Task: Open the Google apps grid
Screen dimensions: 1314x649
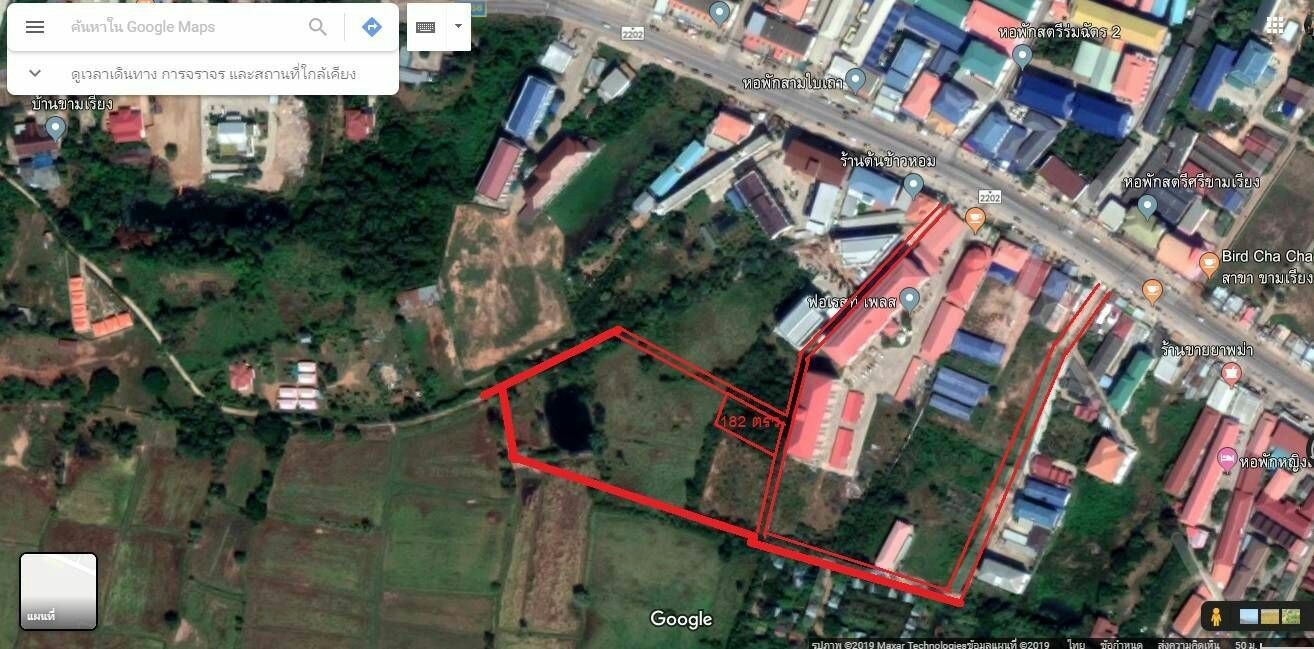Action: point(1275,25)
